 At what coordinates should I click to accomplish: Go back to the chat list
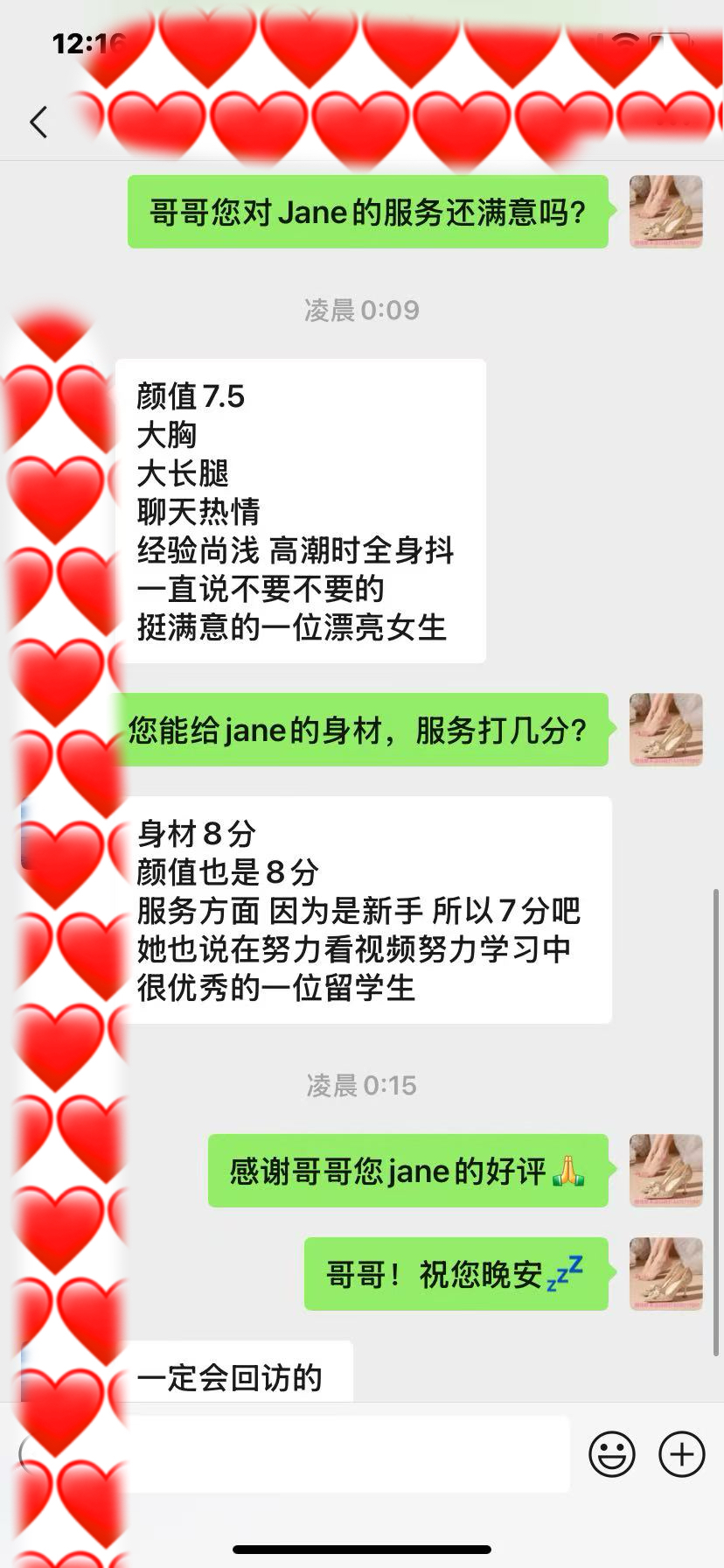[38, 122]
